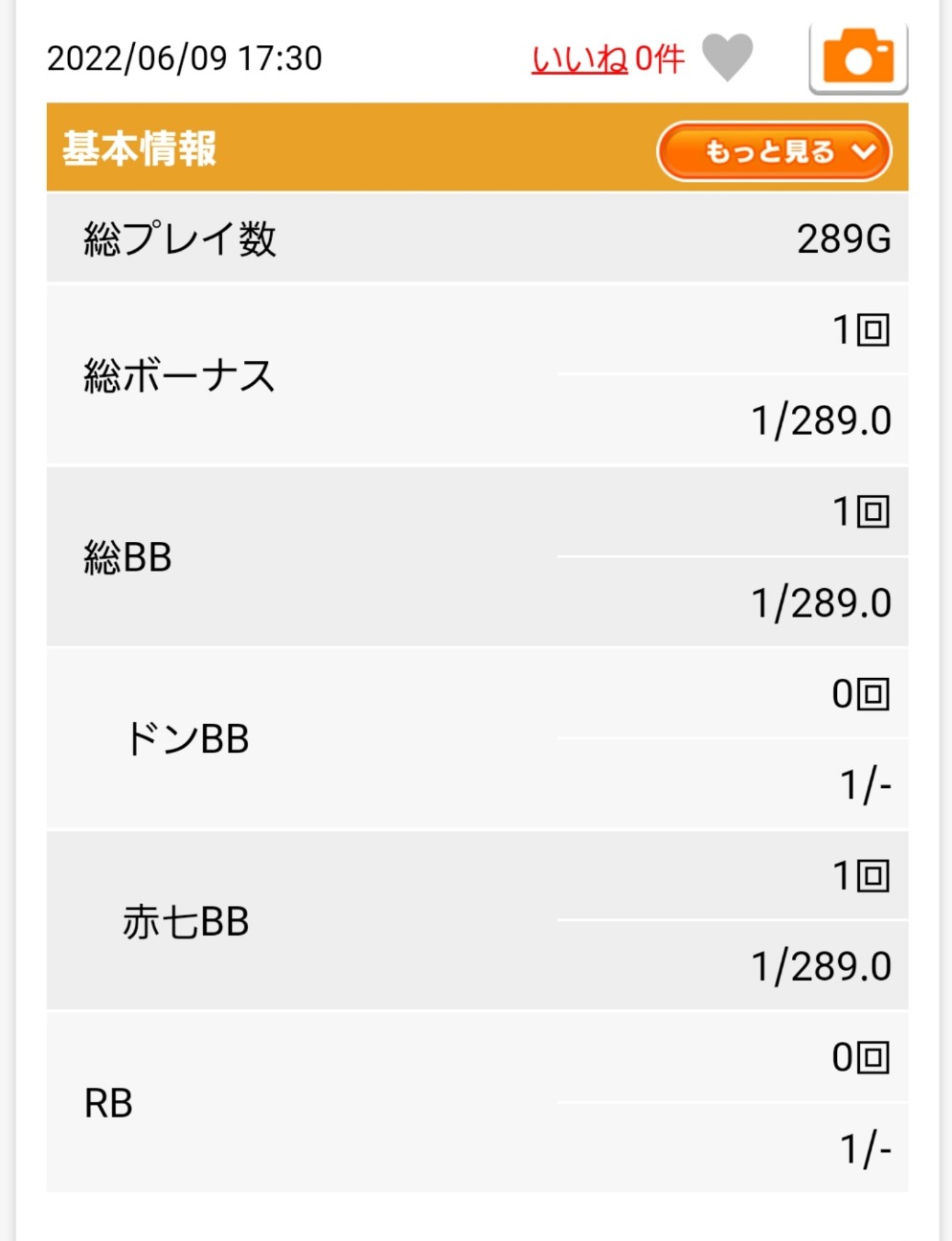This screenshot has height=1241, width=952.
Task: Select the 赤七BB data row
Action: pos(476,922)
